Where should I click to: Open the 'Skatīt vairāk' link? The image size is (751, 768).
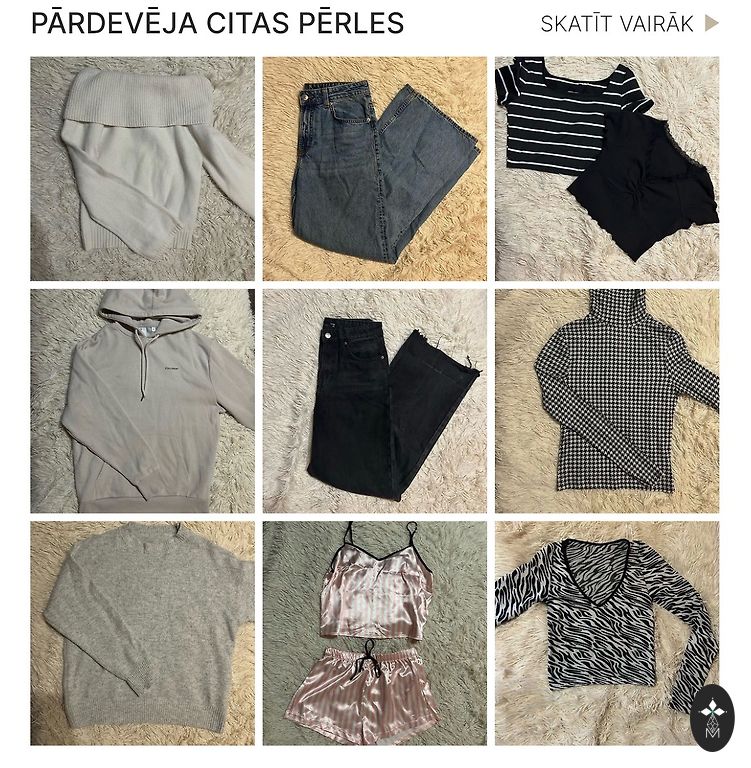(628, 24)
